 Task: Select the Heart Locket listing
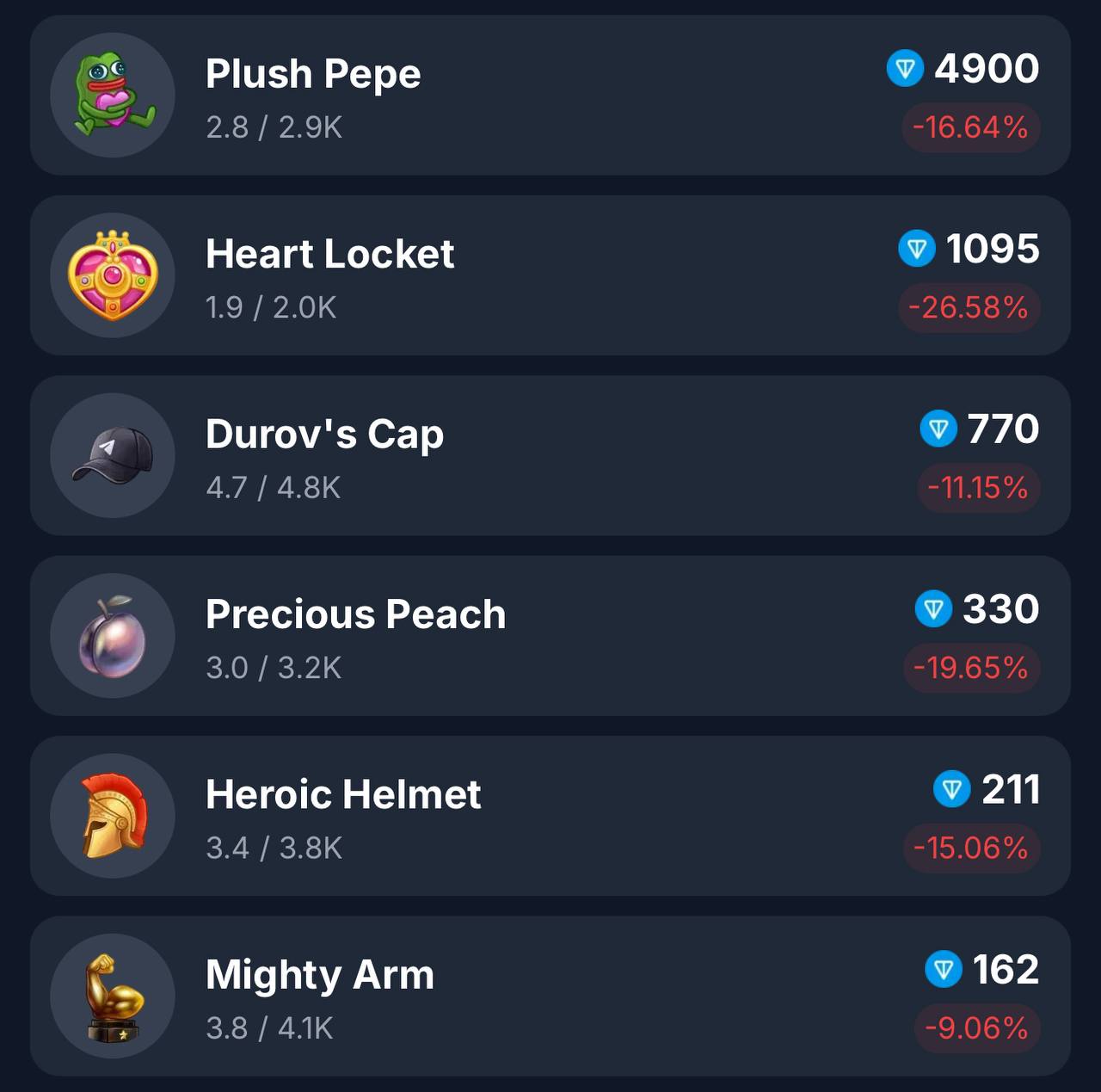[x=550, y=275]
